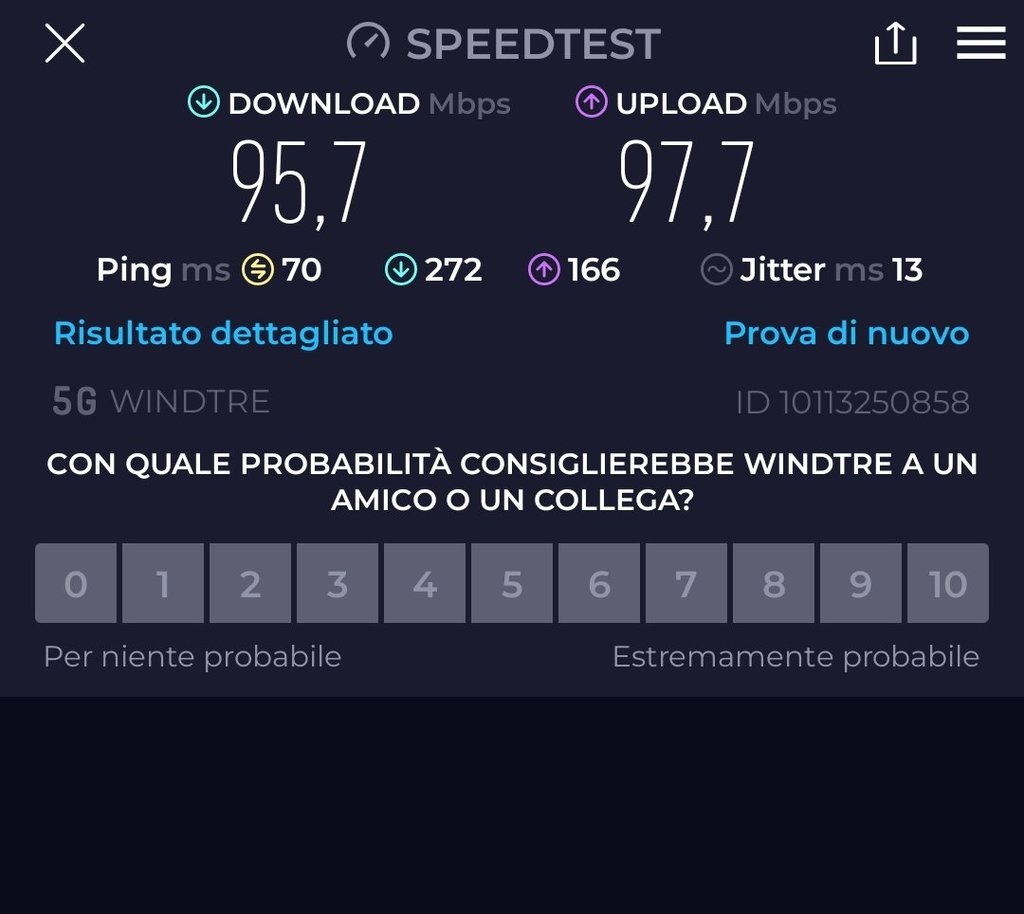Select score 4 in the survey
This screenshot has height=914, width=1024.
point(425,583)
